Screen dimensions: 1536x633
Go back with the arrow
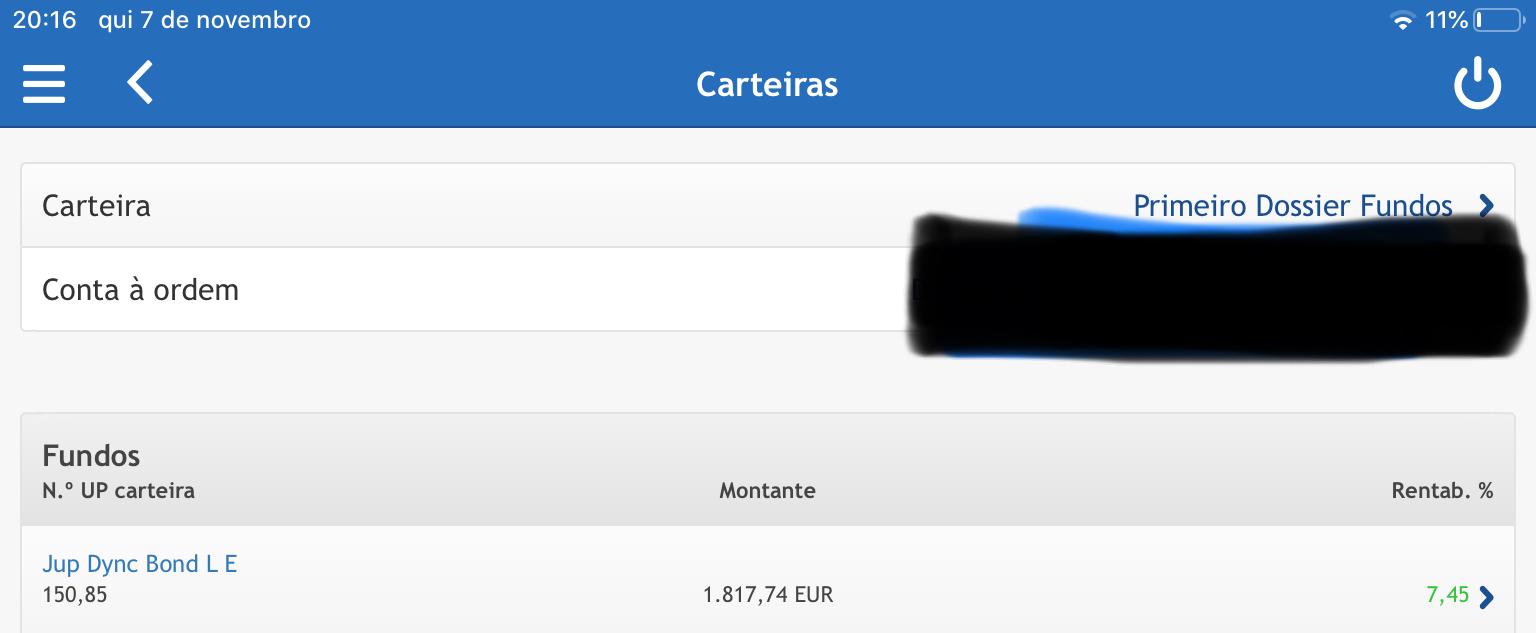140,83
